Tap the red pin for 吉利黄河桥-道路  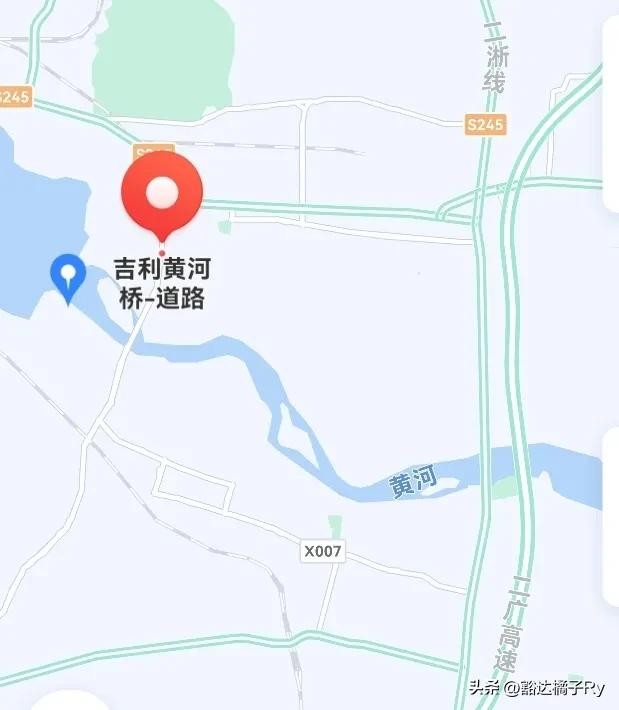[x=162, y=192]
